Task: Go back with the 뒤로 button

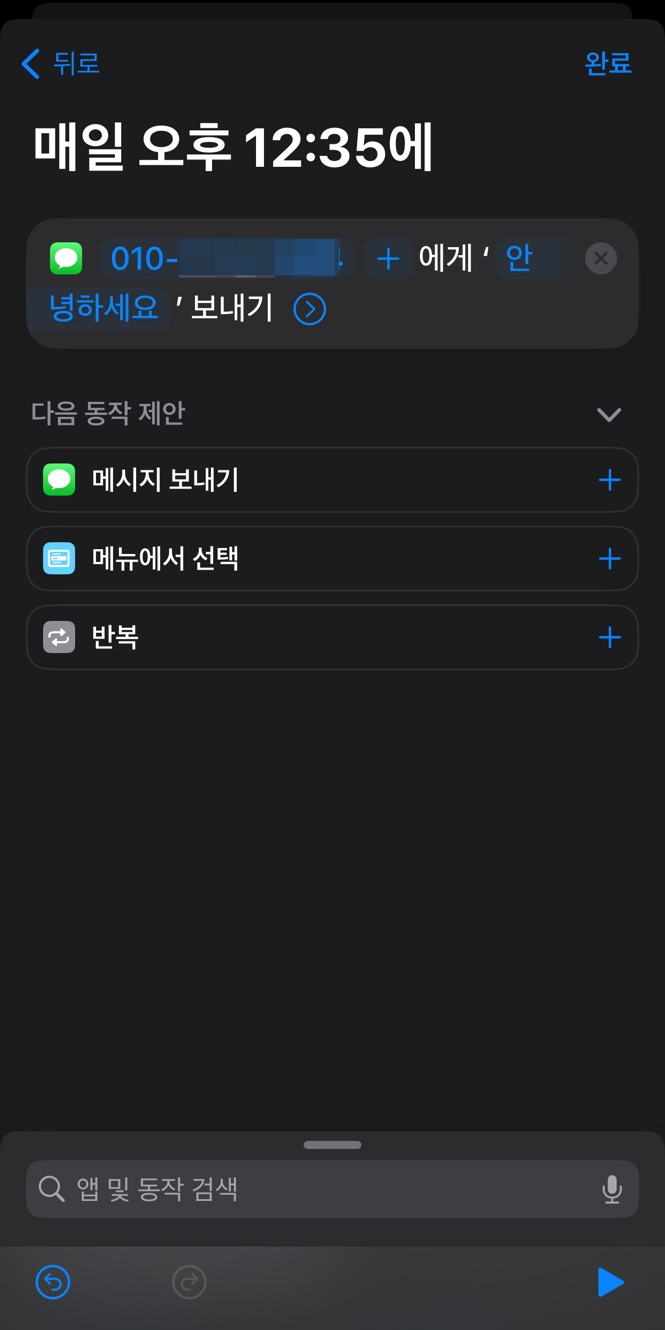Action: (60, 64)
